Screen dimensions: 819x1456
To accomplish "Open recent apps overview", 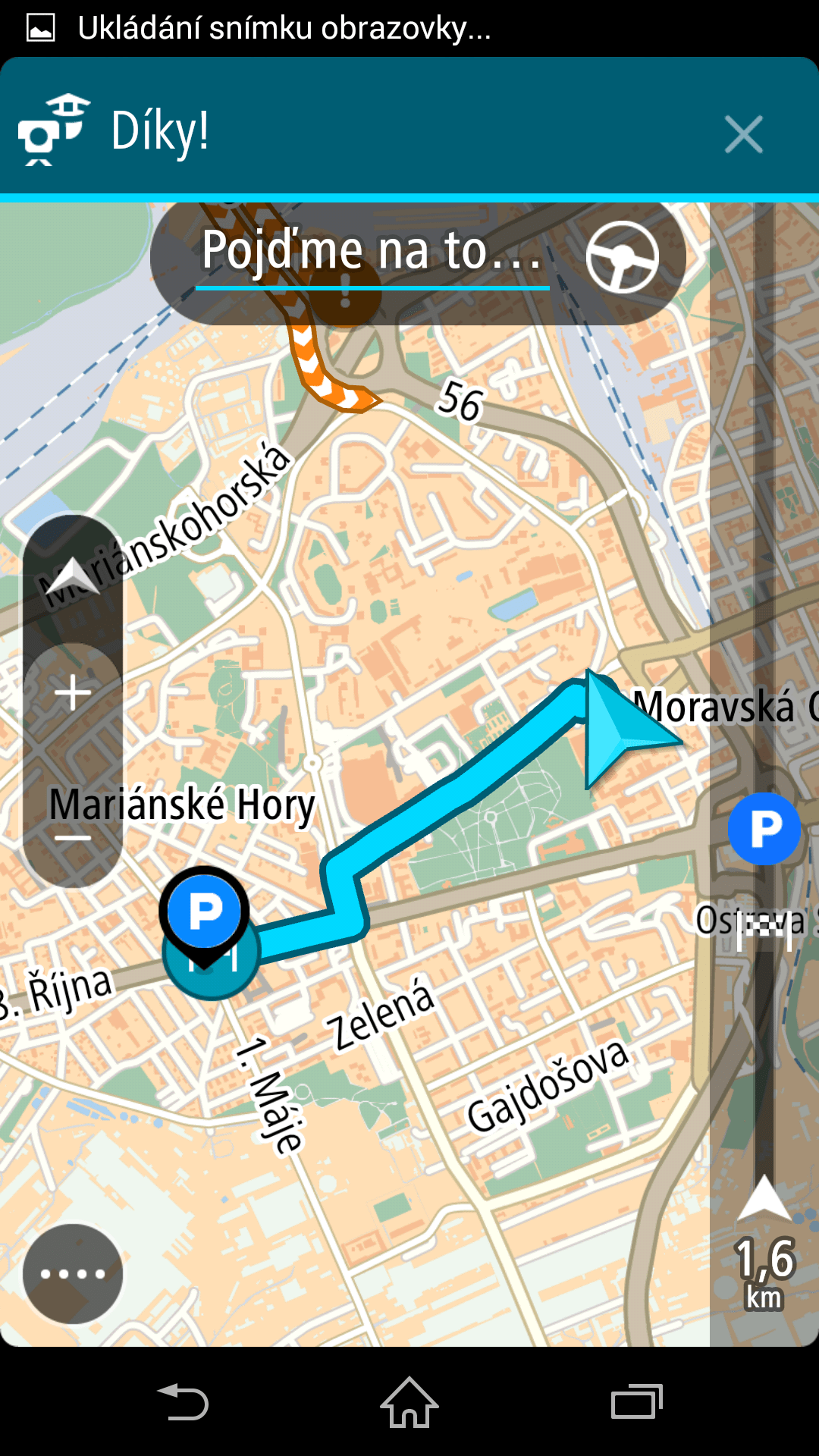I will (636, 1401).
